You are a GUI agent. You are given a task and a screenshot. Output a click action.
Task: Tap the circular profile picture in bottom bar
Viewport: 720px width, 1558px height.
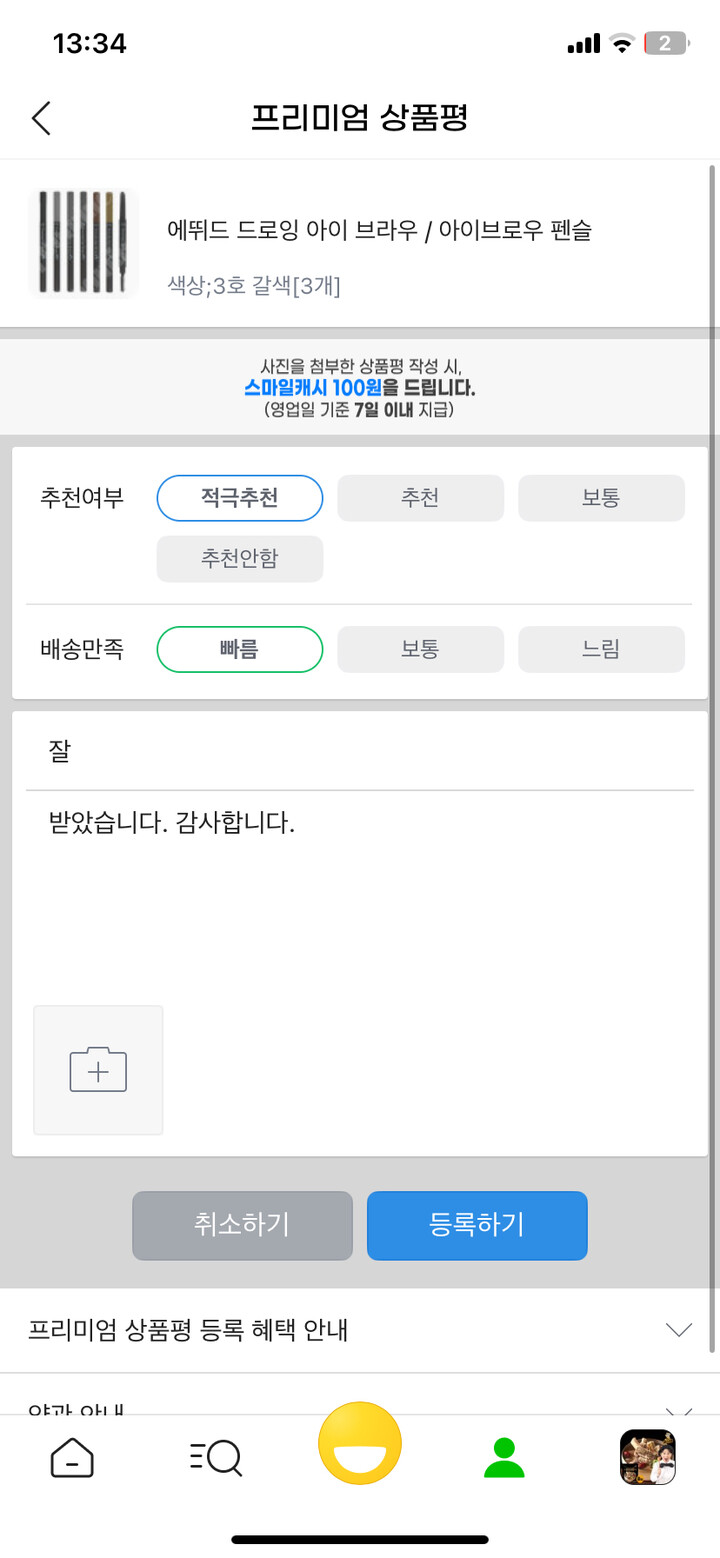[x=647, y=1457]
